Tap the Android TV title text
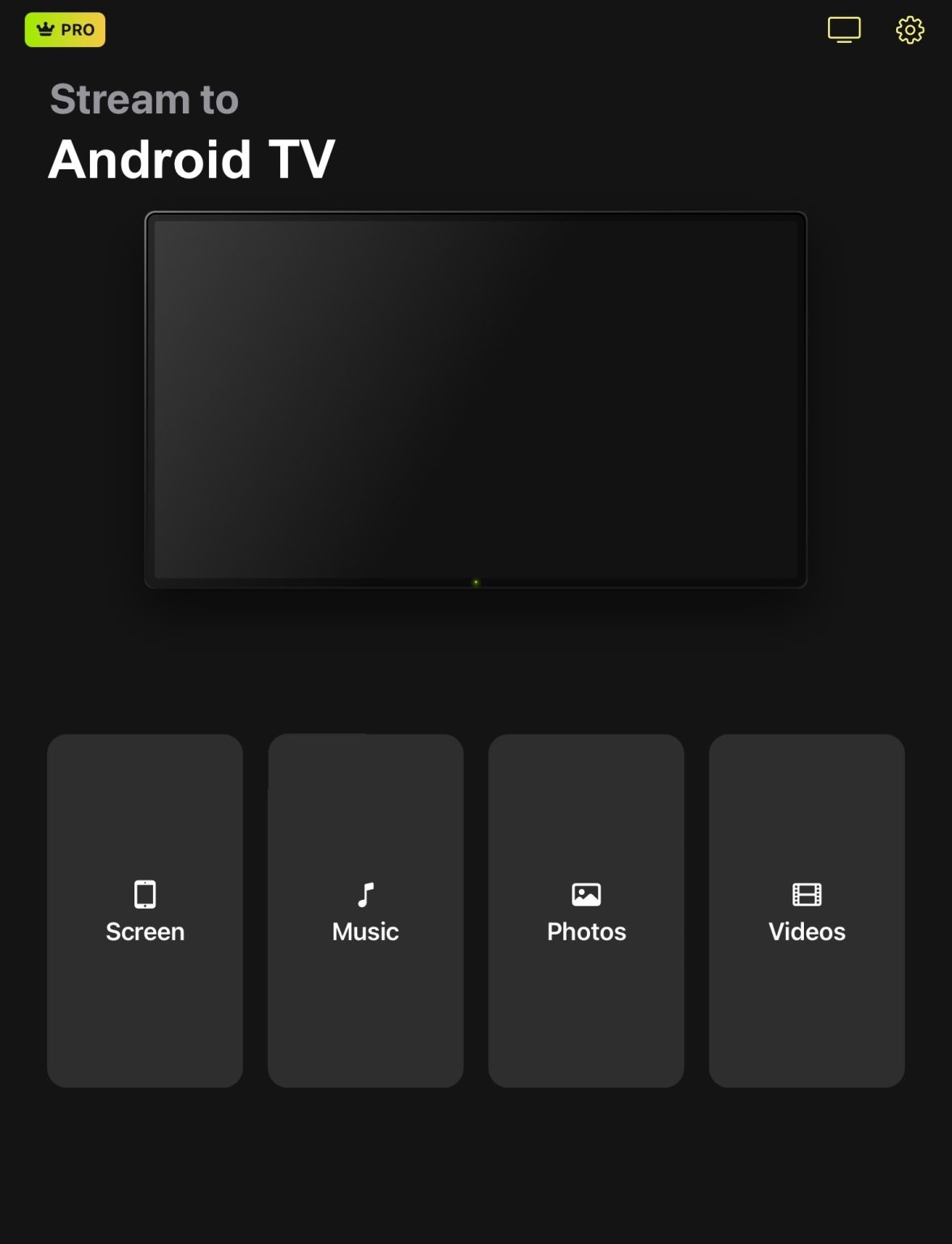 point(193,160)
